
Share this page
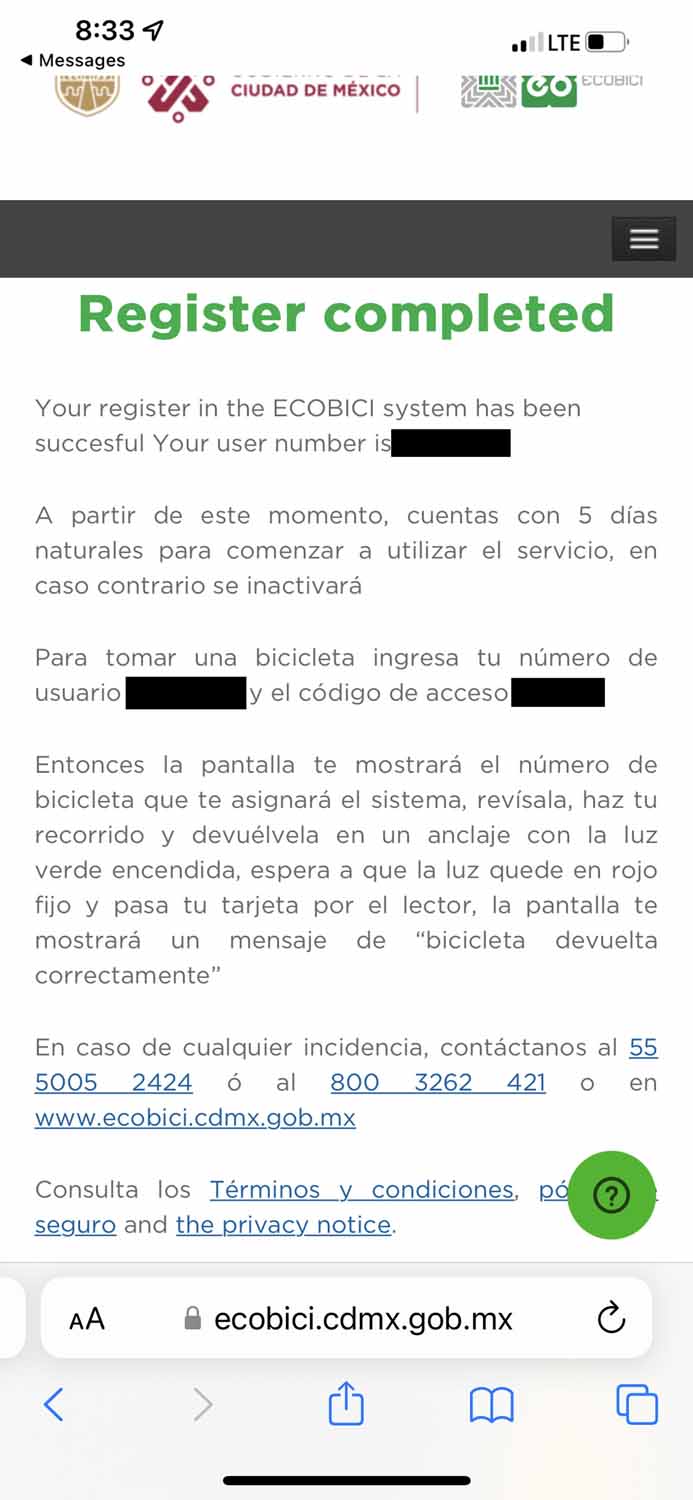click(346, 1405)
